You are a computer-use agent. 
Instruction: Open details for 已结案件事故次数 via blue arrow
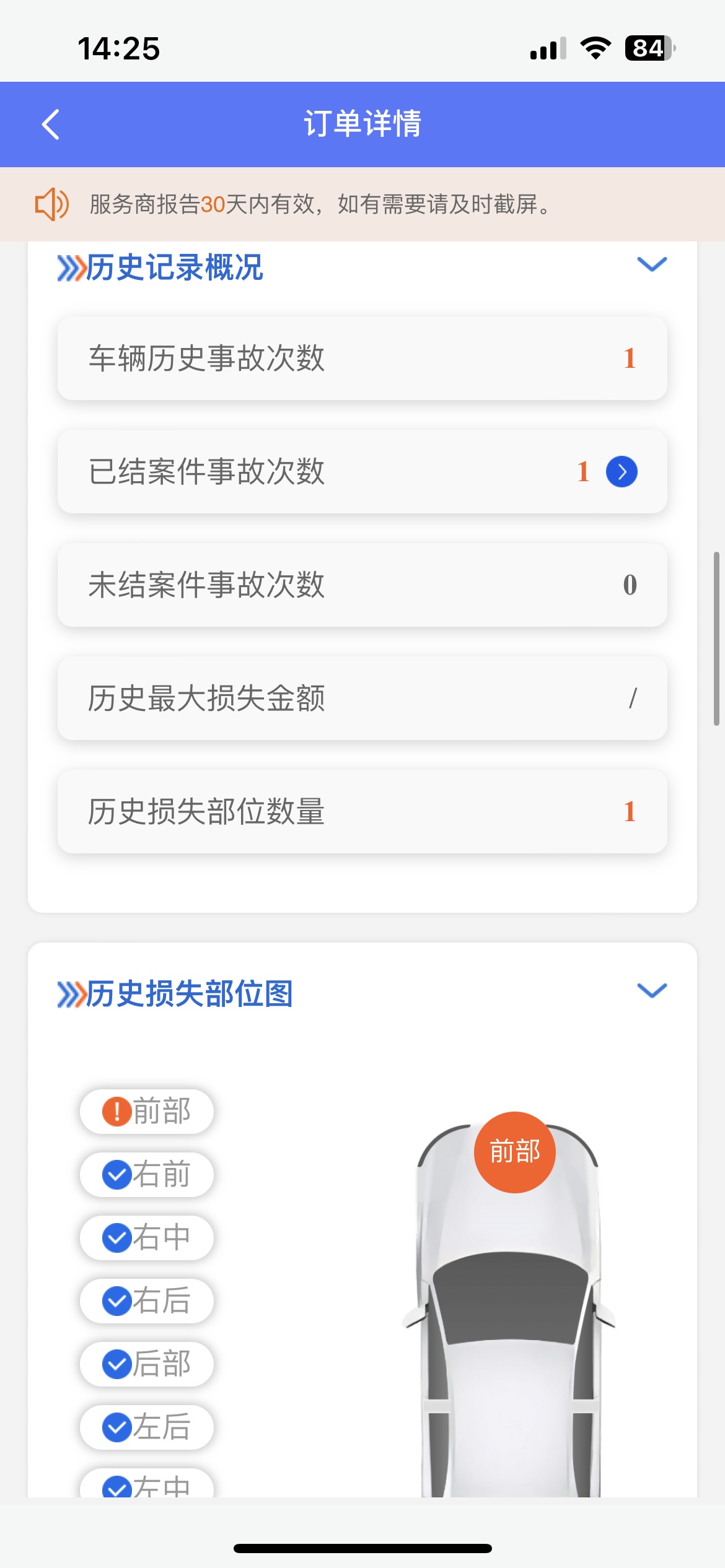pos(622,472)
